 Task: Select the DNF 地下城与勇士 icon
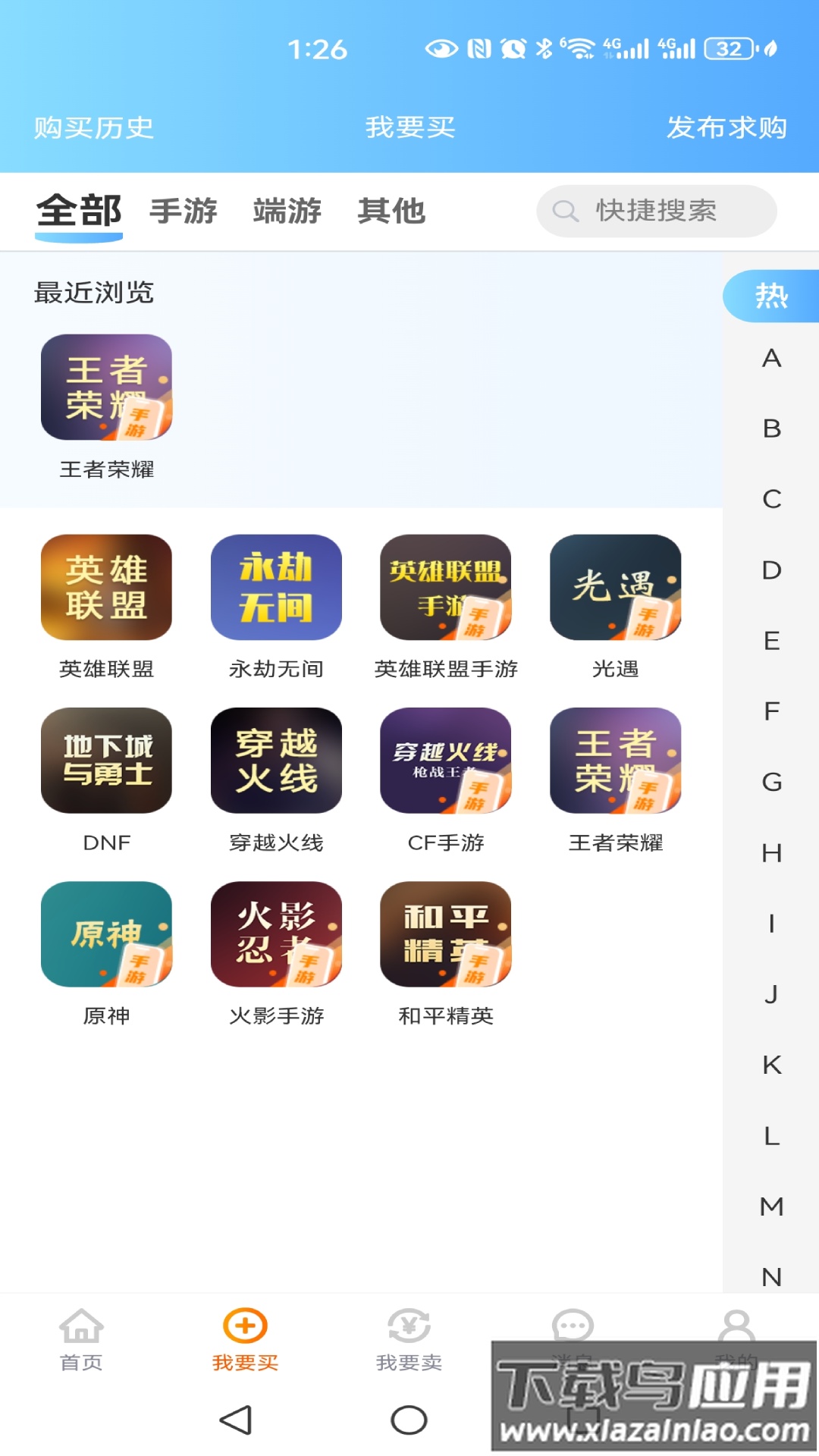(106, 762)
